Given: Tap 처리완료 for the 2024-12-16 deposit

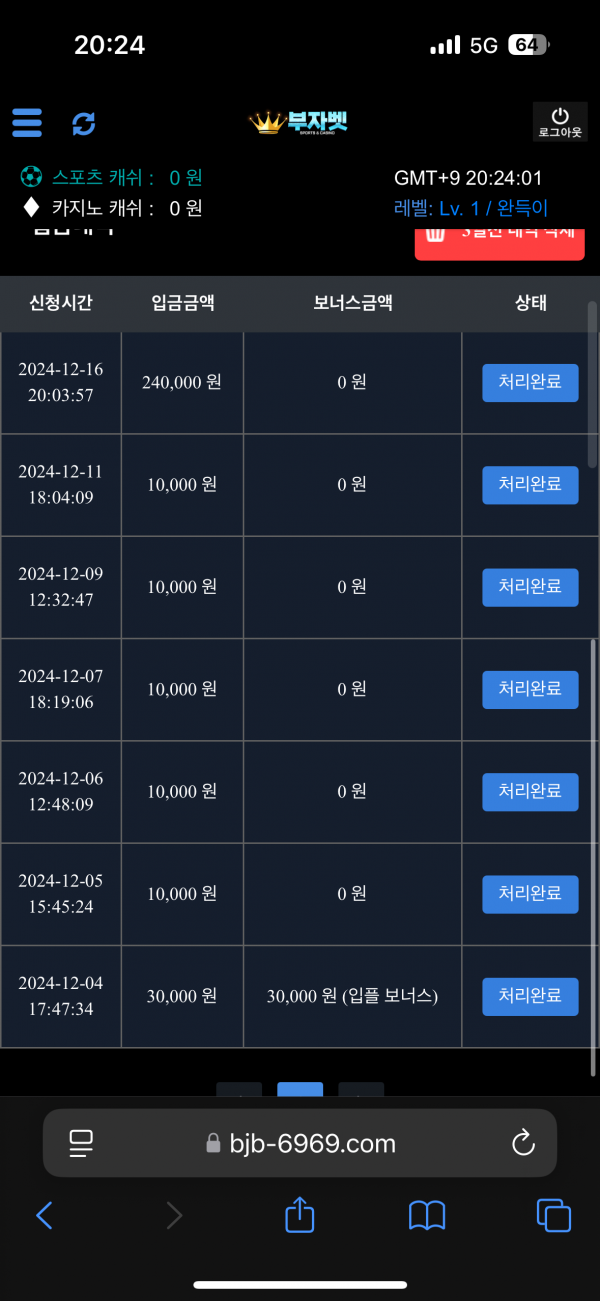Looking at the screenshot, I should point(530,383).
